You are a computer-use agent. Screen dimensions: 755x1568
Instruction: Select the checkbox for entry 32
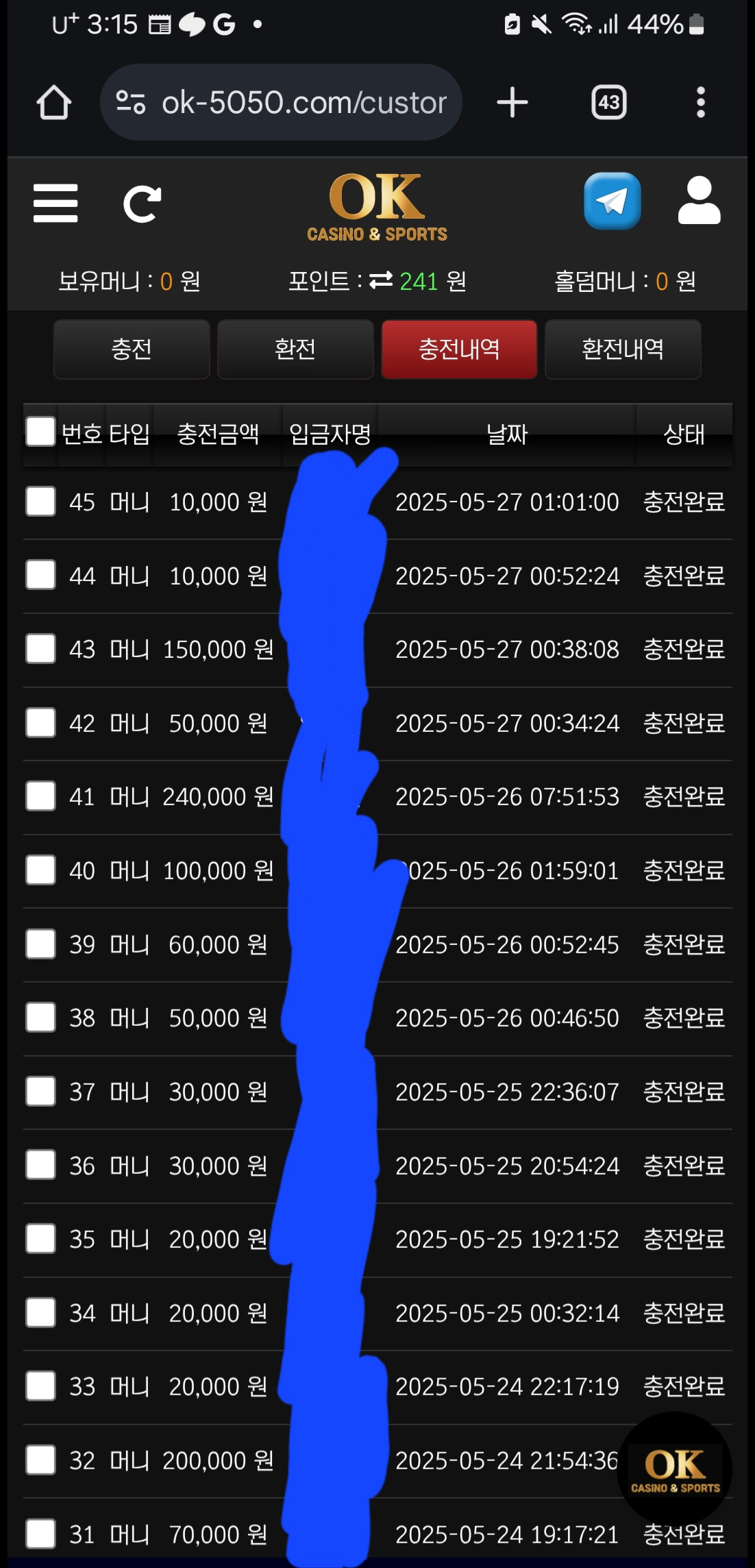tap(40, 1460)
